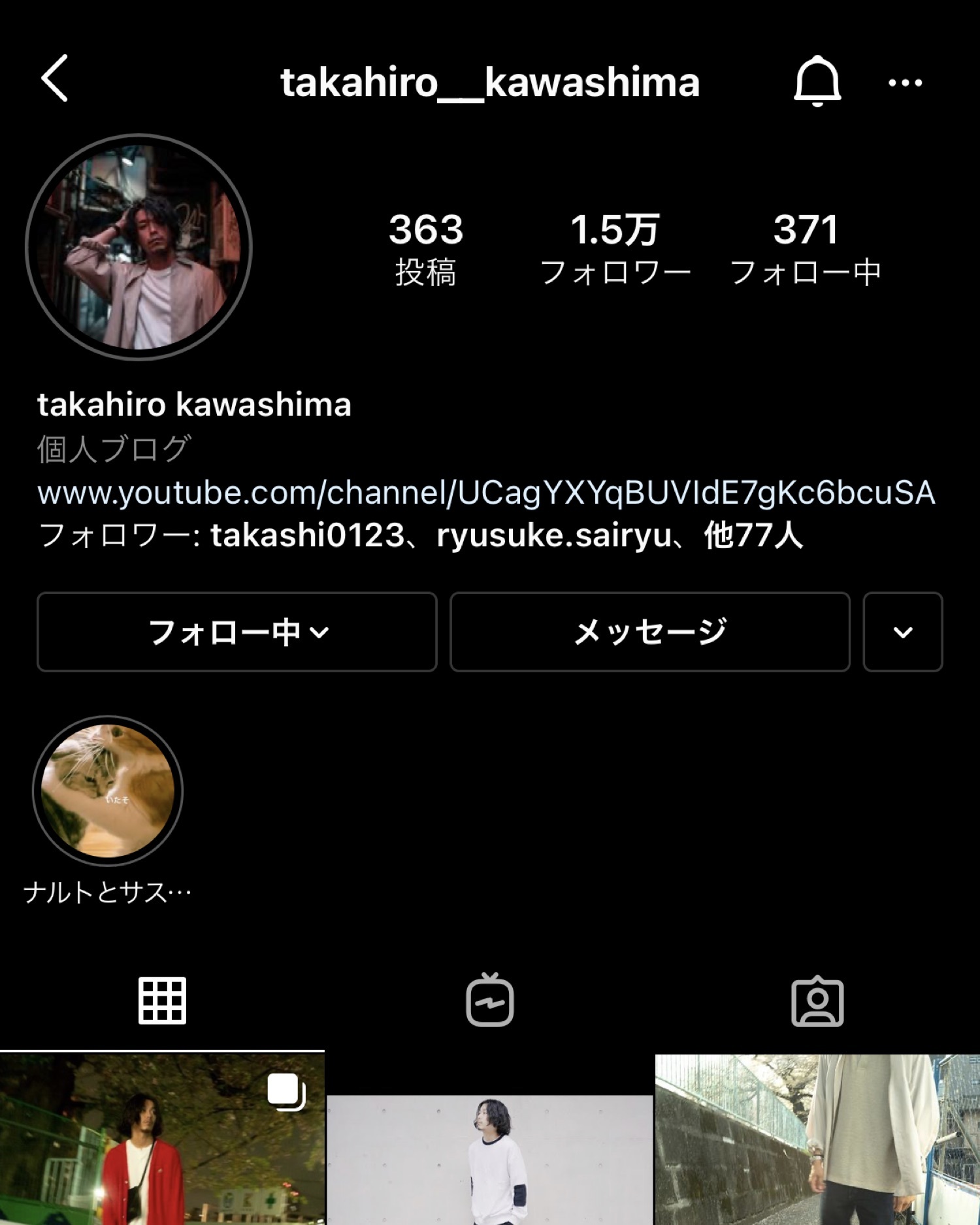This screenshot has height=1225, width=980.
Task: Open the 1.5万 フォロワー followers list
Action: [615, 249]
